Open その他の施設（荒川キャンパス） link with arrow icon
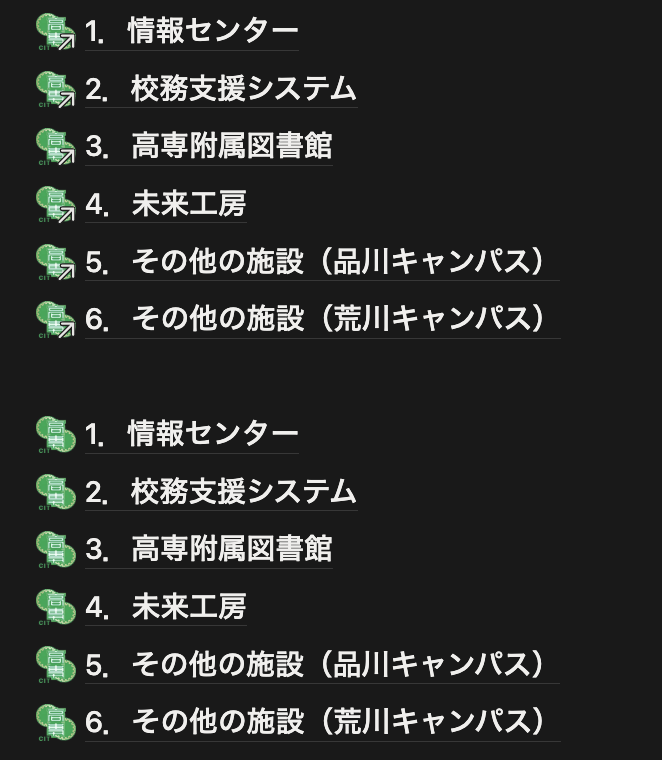Viewport: 662px width, 760px height. [x=322, y=319]
